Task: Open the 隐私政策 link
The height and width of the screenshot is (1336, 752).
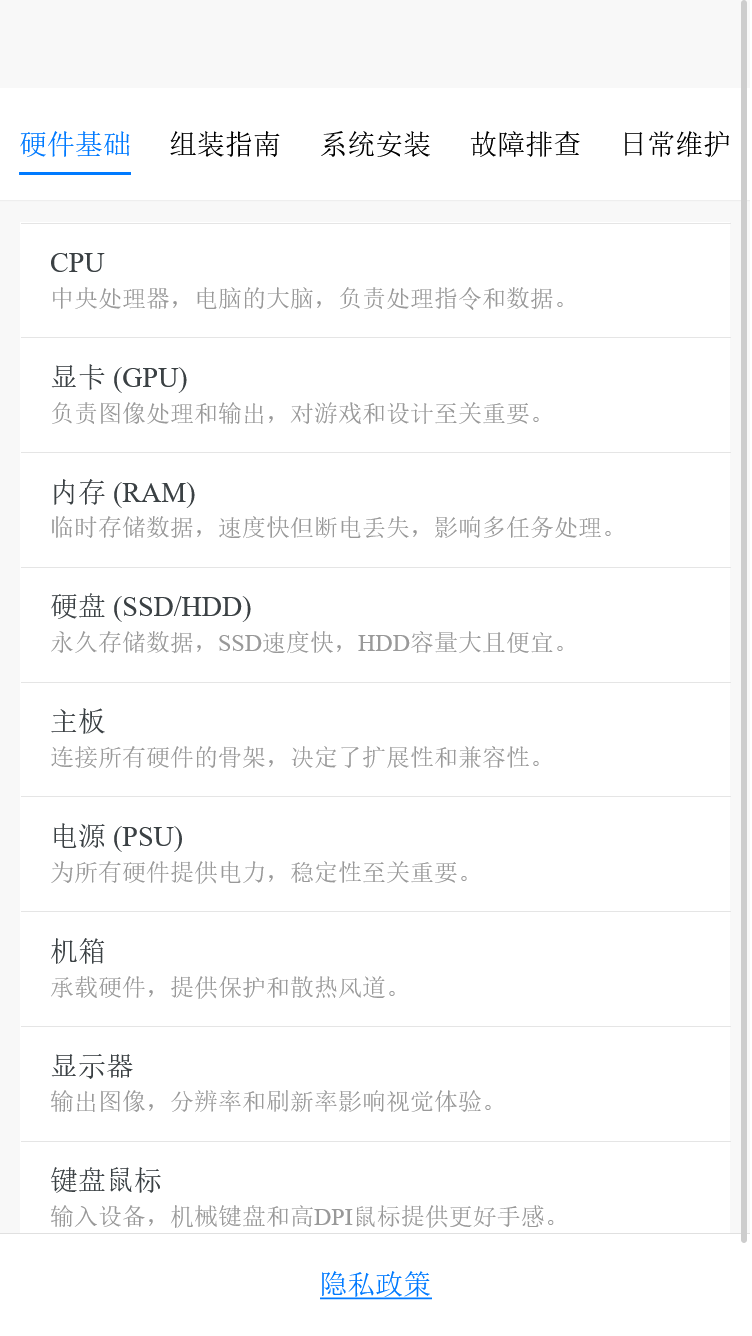Action: [x=375, y=1285]
